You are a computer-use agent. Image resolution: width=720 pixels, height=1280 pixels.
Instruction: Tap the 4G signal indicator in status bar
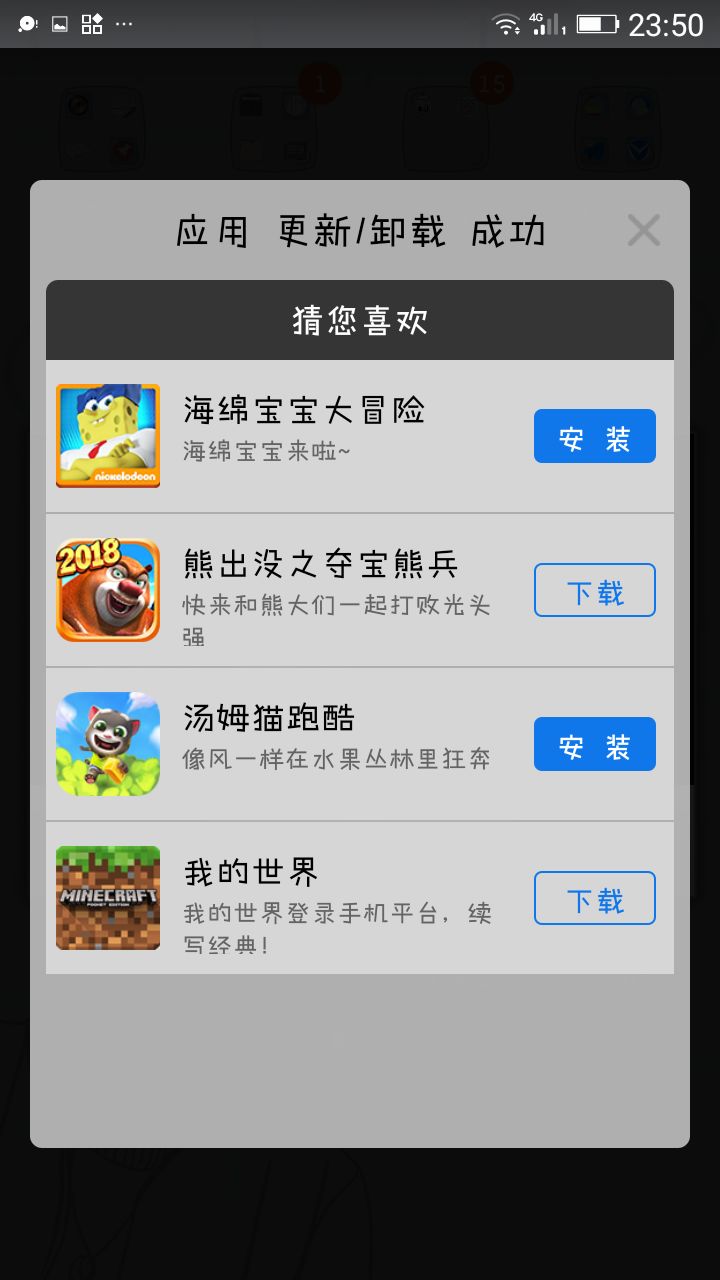point(550,22)
